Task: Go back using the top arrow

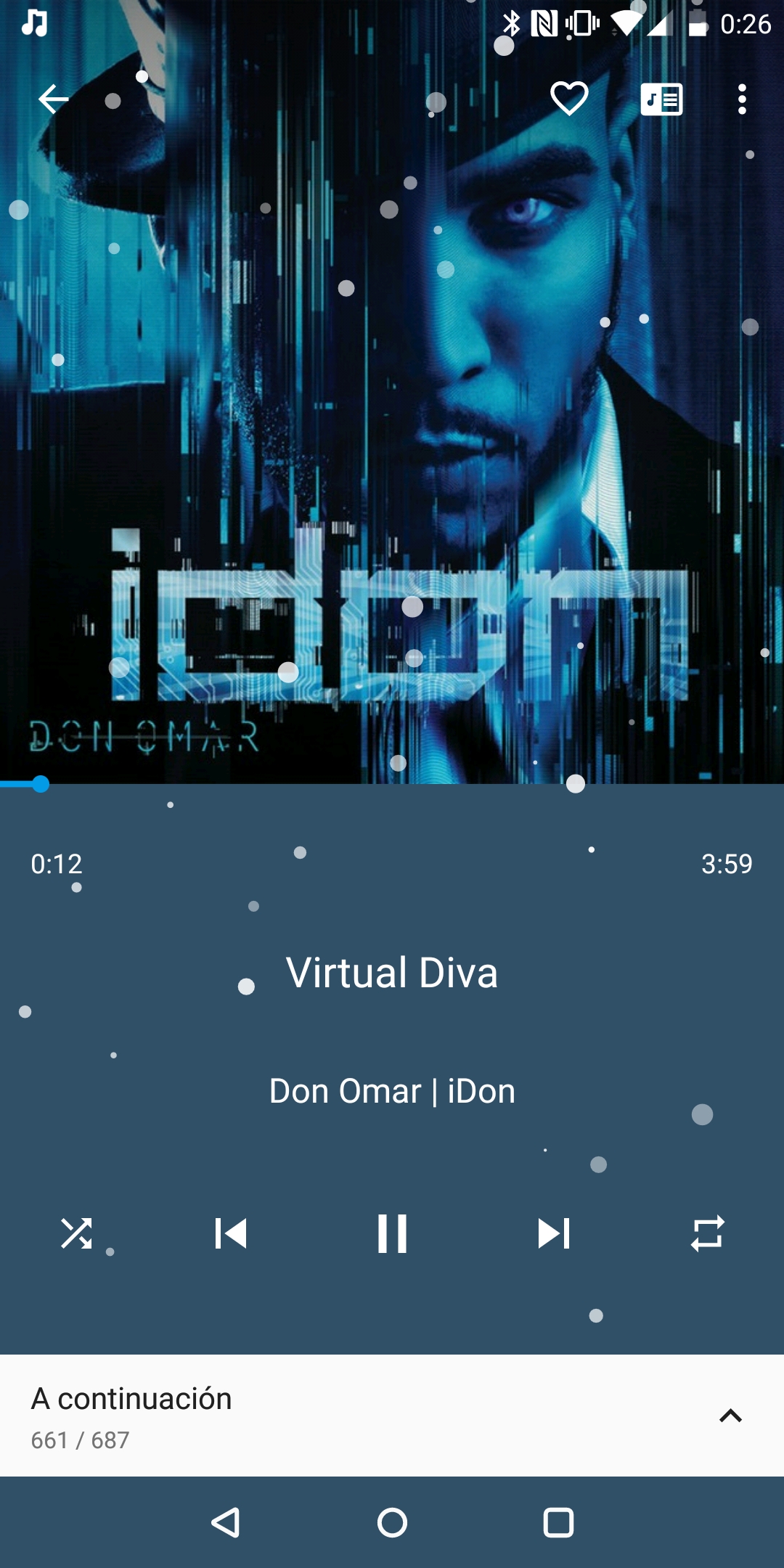Action: 53,99
